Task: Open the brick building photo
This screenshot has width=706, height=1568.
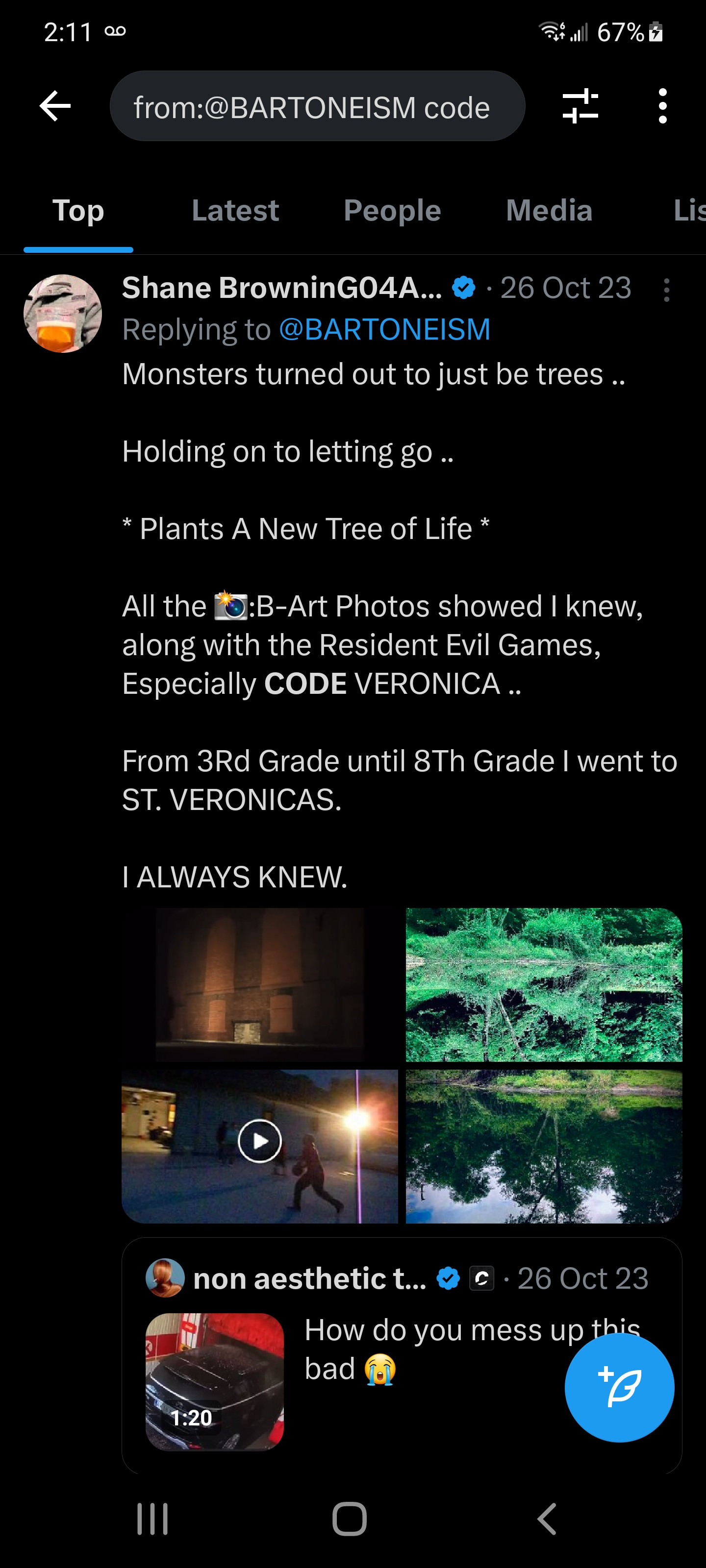Action: coord(260,985)
